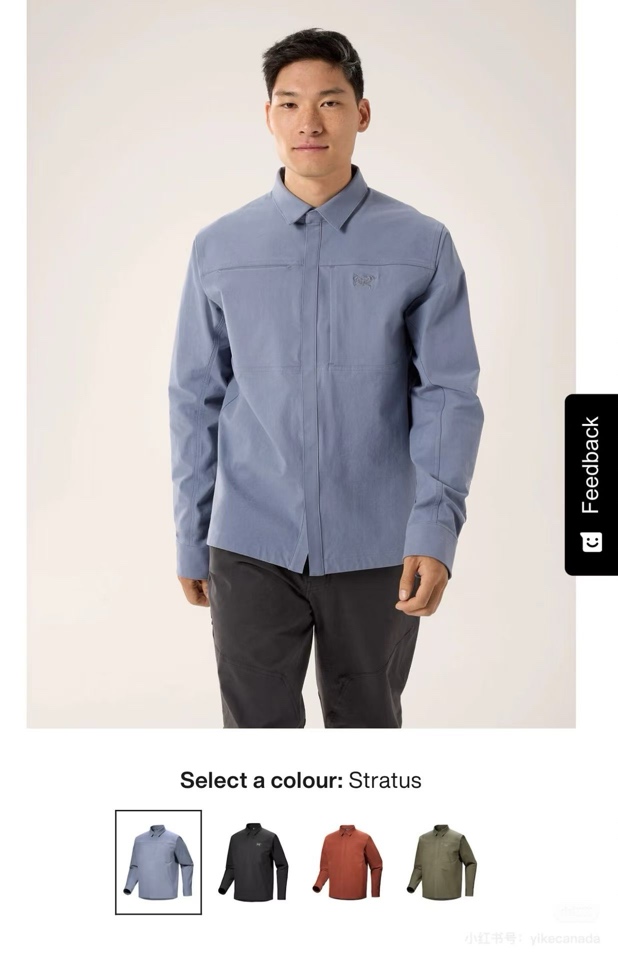Choose the black shirt colour option
This screenshot has width=618, height=960.
point(253,862)
